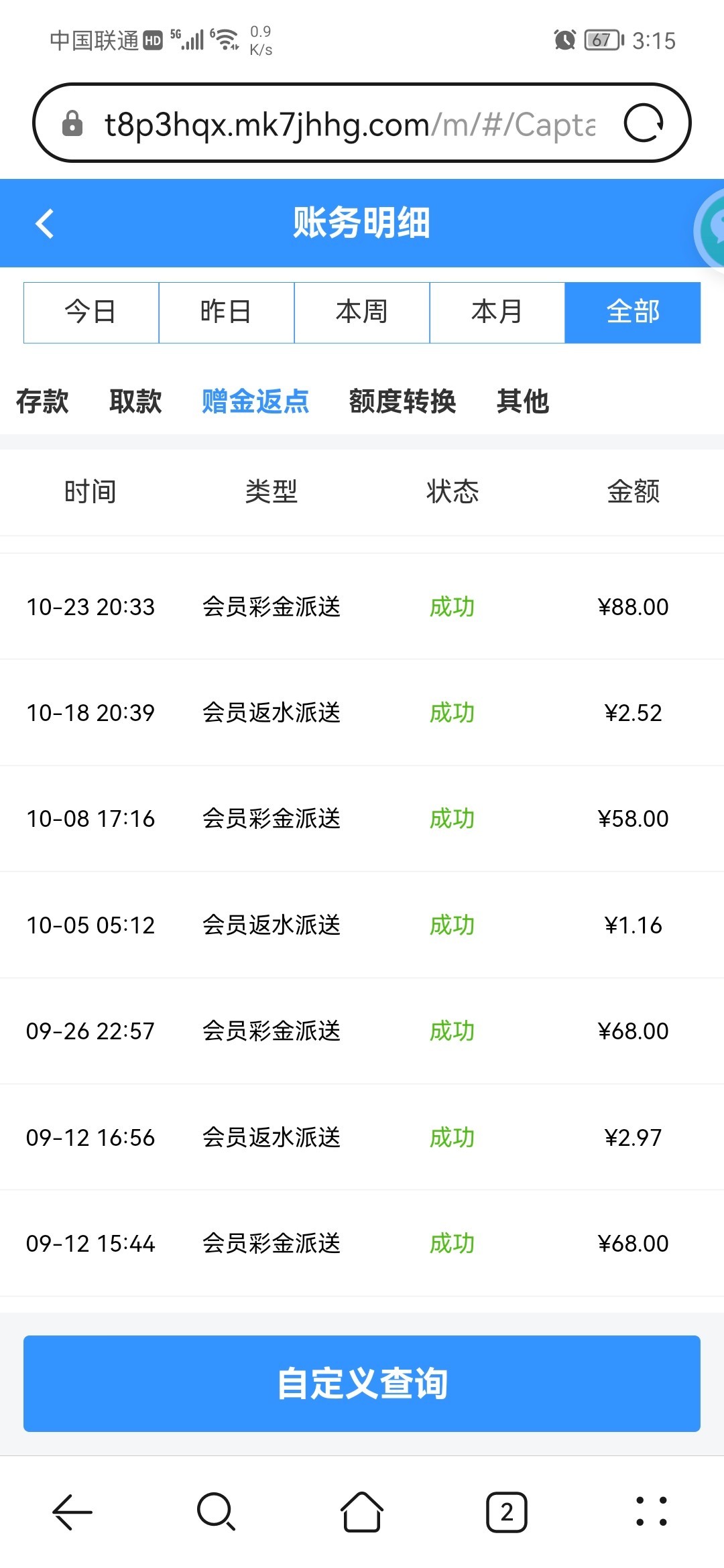
Task: Open the browser tabs switcher showing 2
Action: pyautogui.click(x=507, y=1512)
